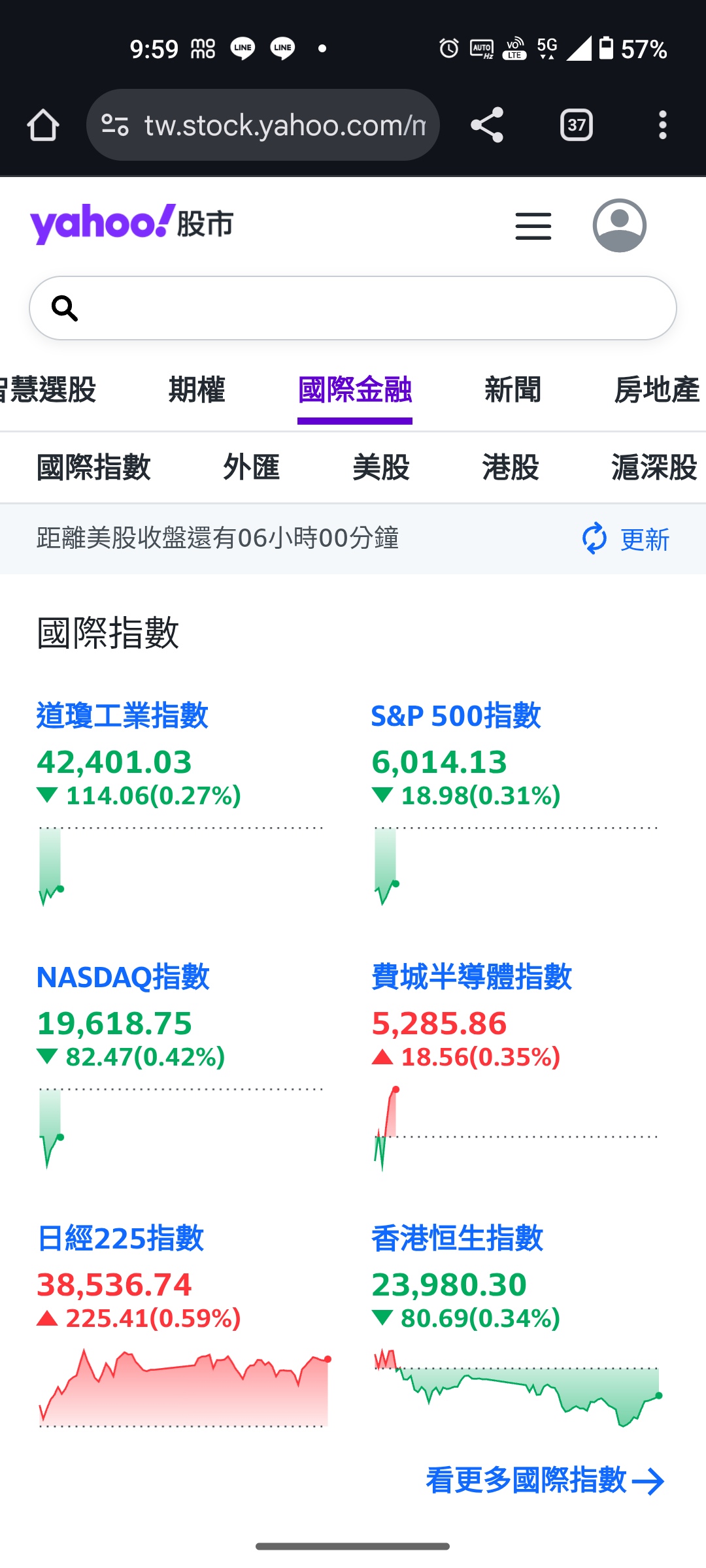Switch to the 期權 tab
Screen dimensions: 706x1568
(197, 390)
